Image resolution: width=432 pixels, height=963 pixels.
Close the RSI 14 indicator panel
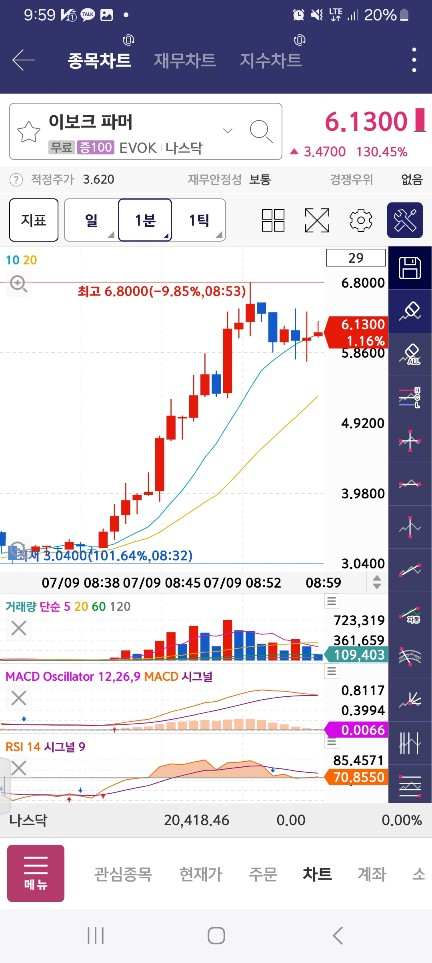pyautogui.click(x=19, y=768)
